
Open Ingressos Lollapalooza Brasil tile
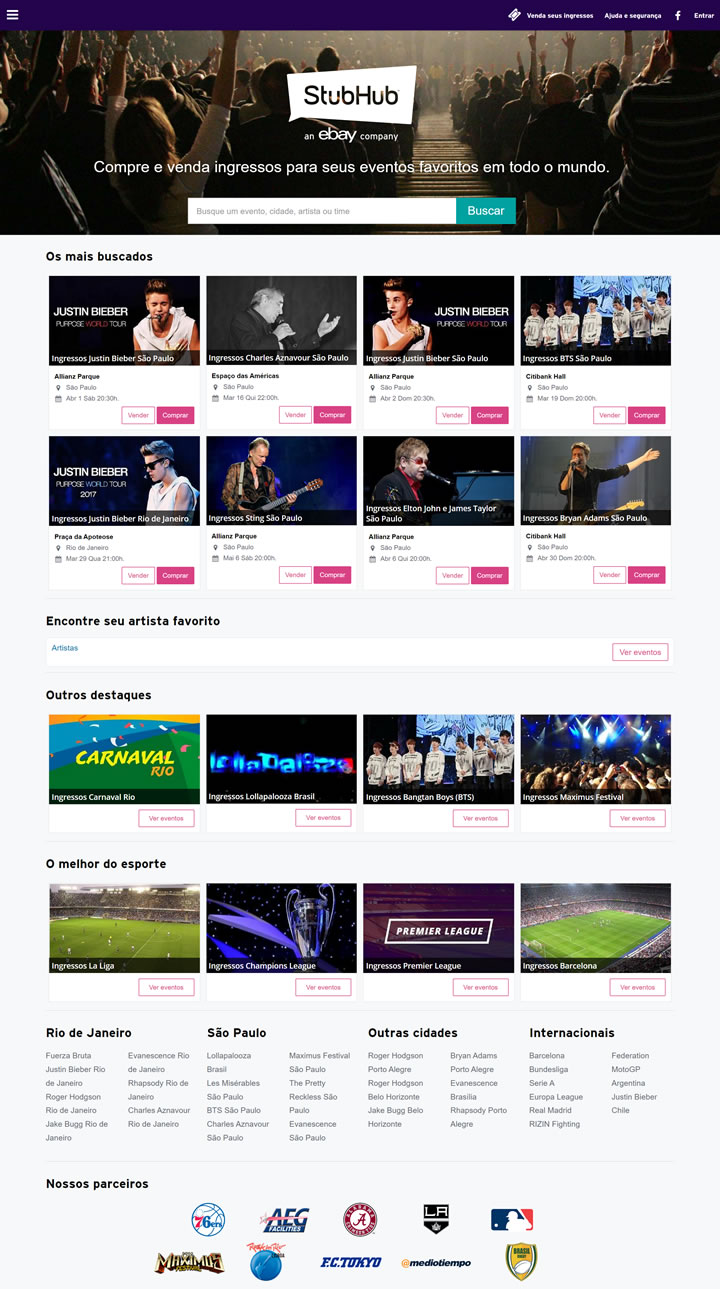click(x=281, y=759)
